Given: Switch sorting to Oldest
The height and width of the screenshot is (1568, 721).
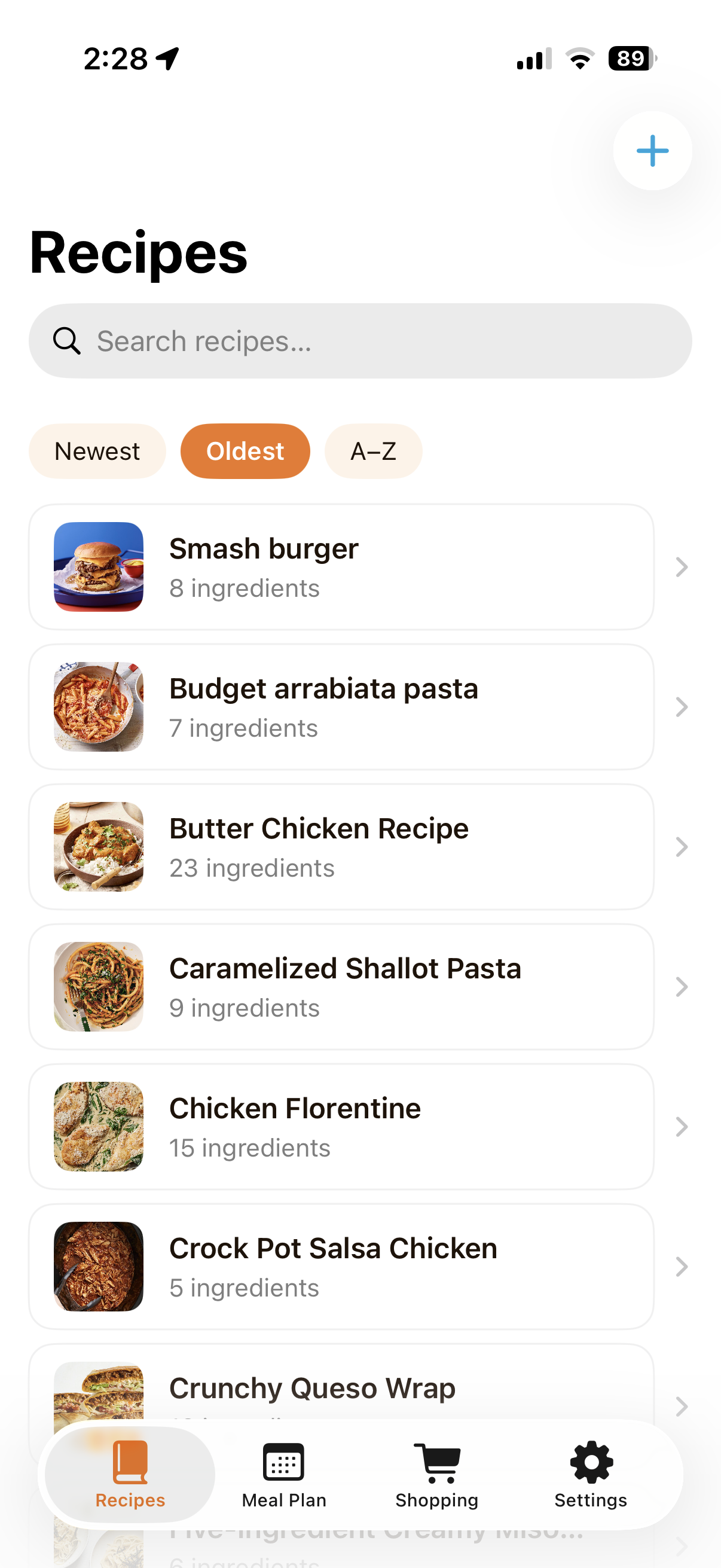Looking at the screenshot, I should [x=245, y=450].
